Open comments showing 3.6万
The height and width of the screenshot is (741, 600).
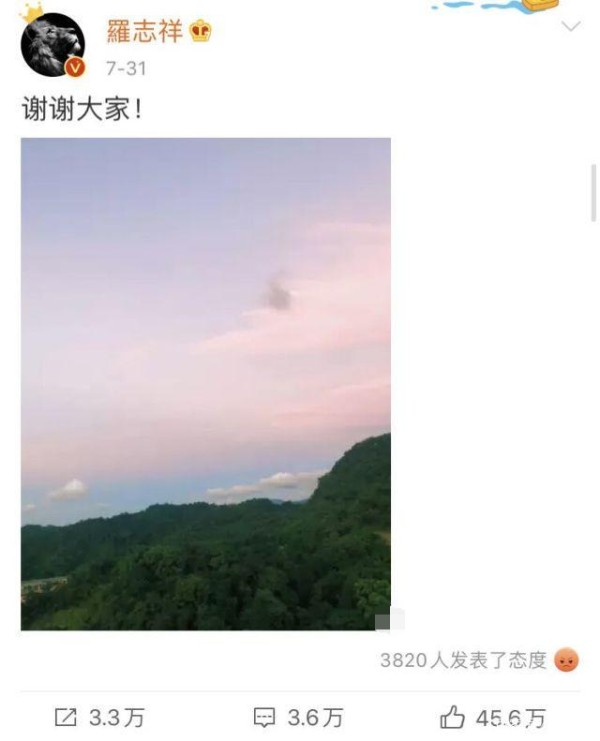pos(298,717)
